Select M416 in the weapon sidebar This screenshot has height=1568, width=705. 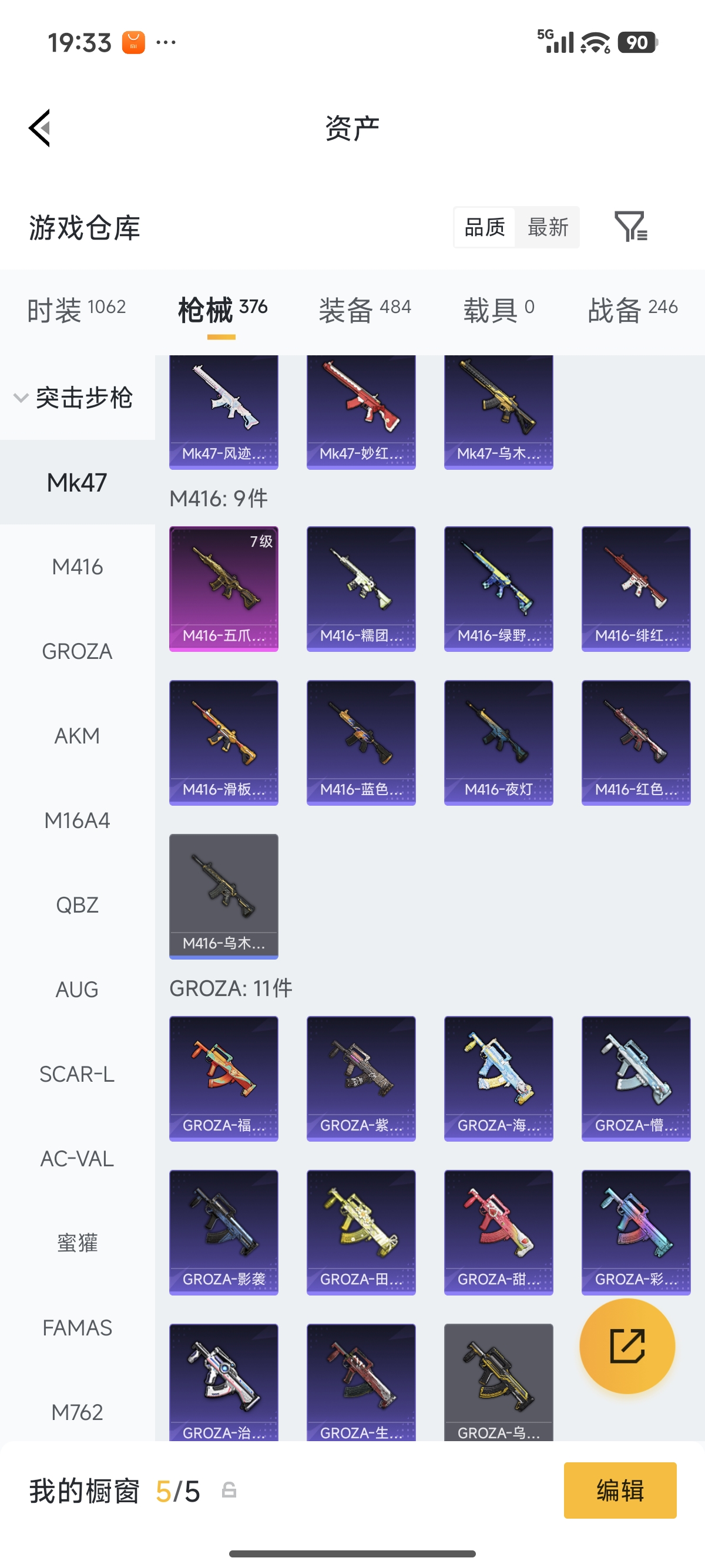(78, 567)
